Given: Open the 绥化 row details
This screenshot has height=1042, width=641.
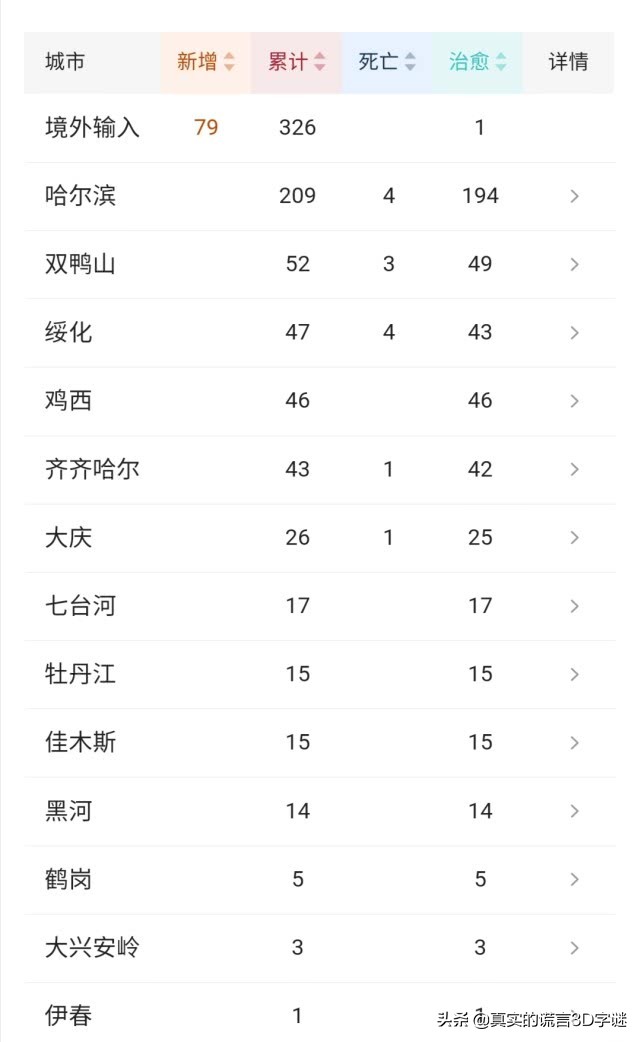Looking at the screenshot, I should click(575, 333).
